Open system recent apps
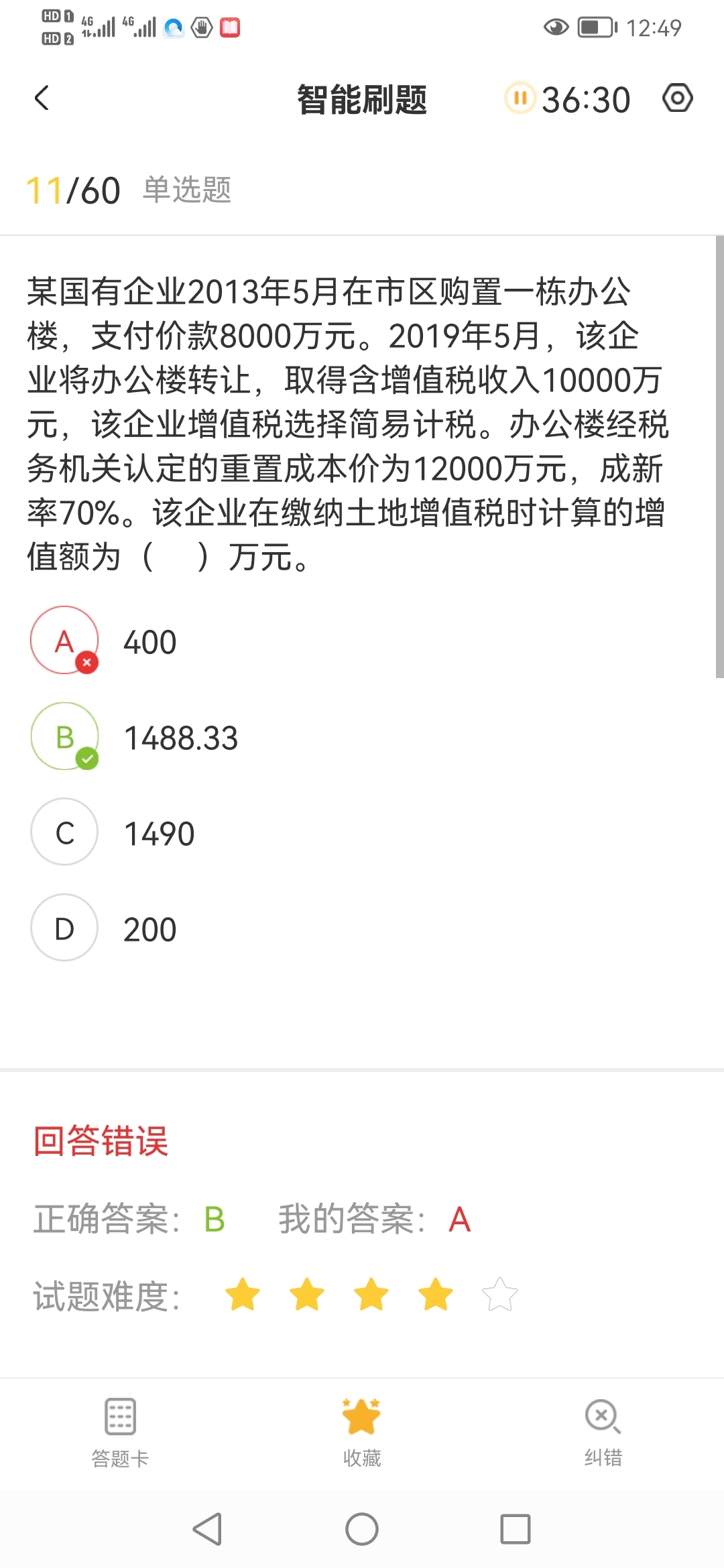The image size is (724, 1568). tap(515, 1529)
